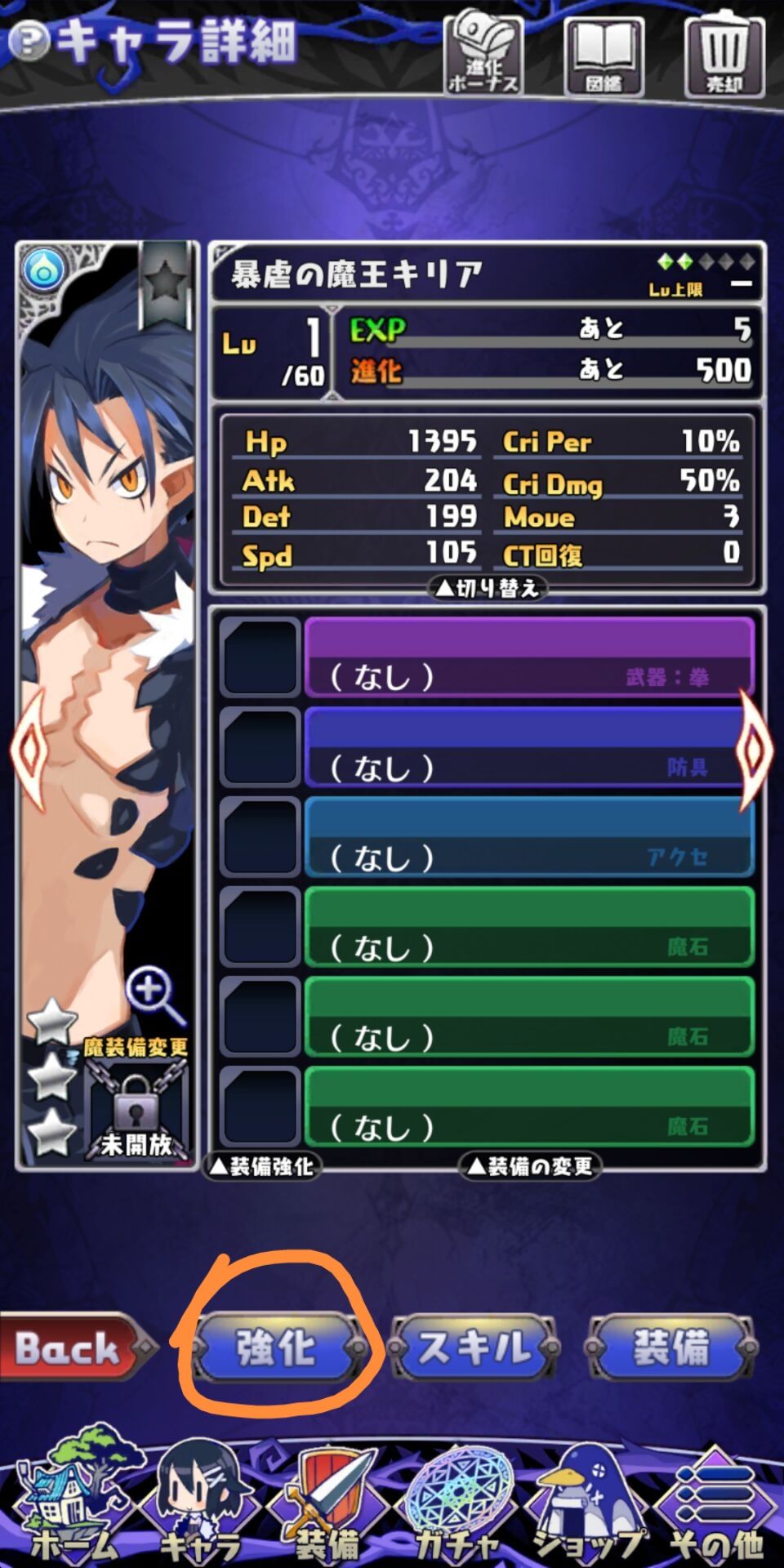This screenshot has width=784, height=1568.
Task: Open 強化 to strengthen the character
Action: tap(276, 1347)
